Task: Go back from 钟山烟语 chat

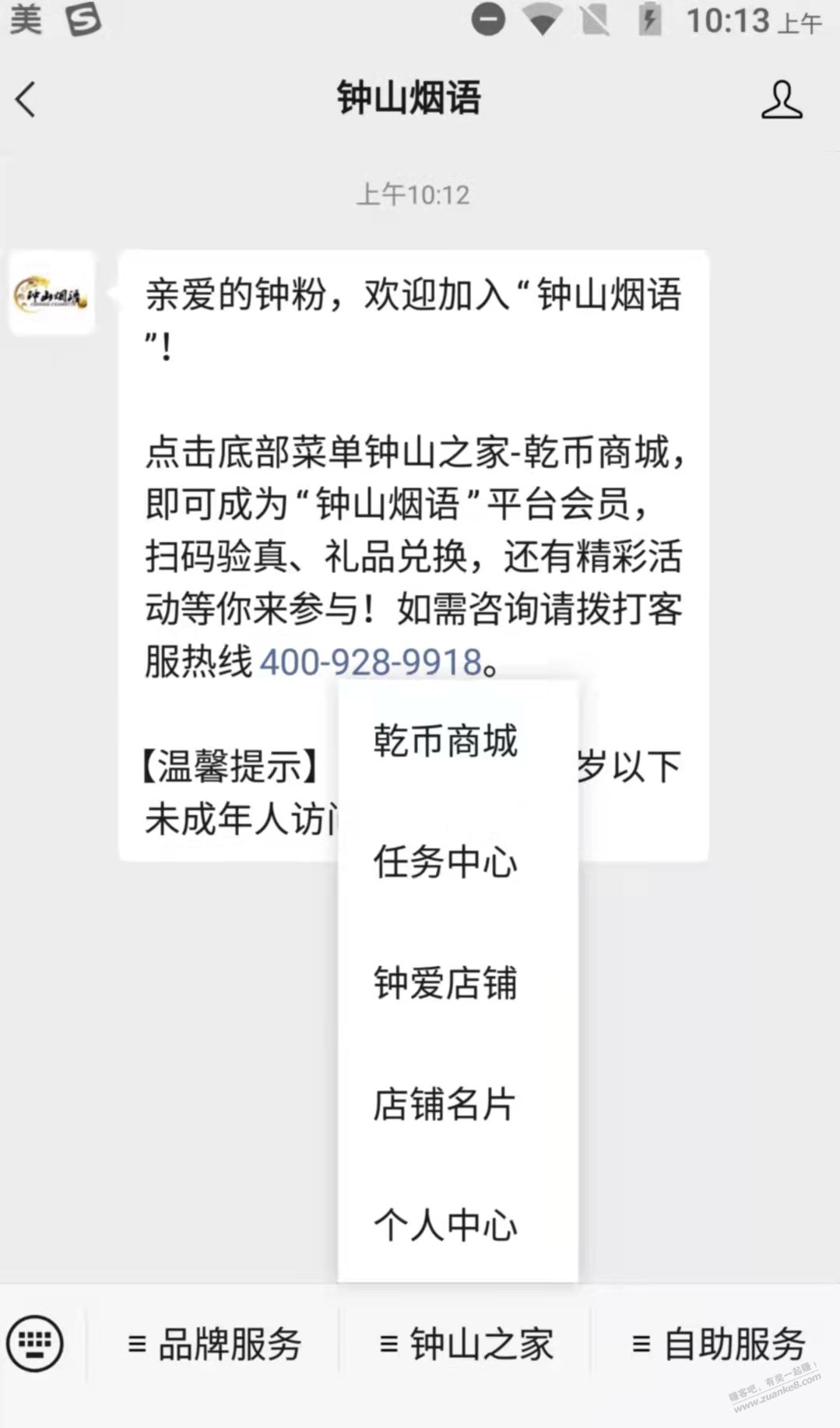Action: [x=26, y=100]
